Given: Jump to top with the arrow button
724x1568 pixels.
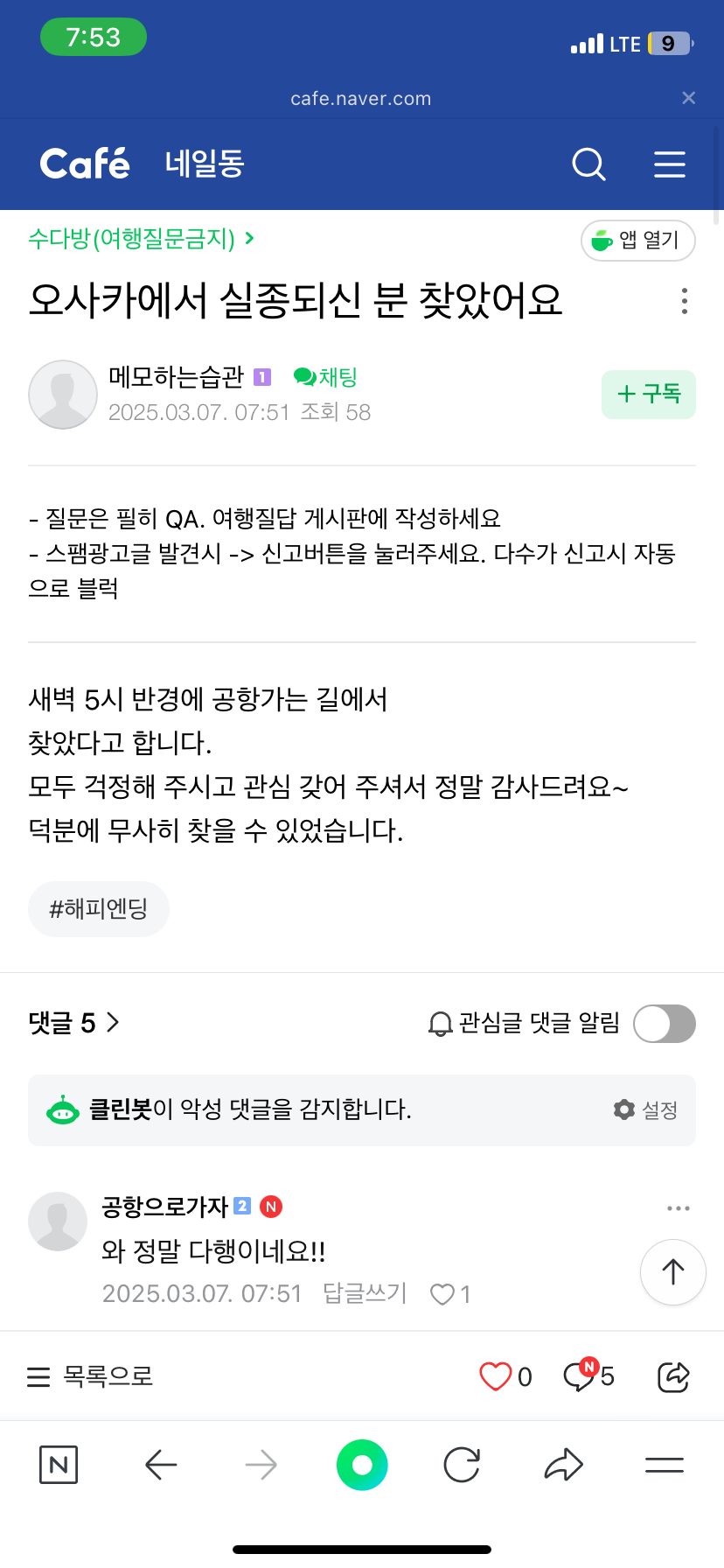Looking at the screenshot, I should pos(673,1272).
